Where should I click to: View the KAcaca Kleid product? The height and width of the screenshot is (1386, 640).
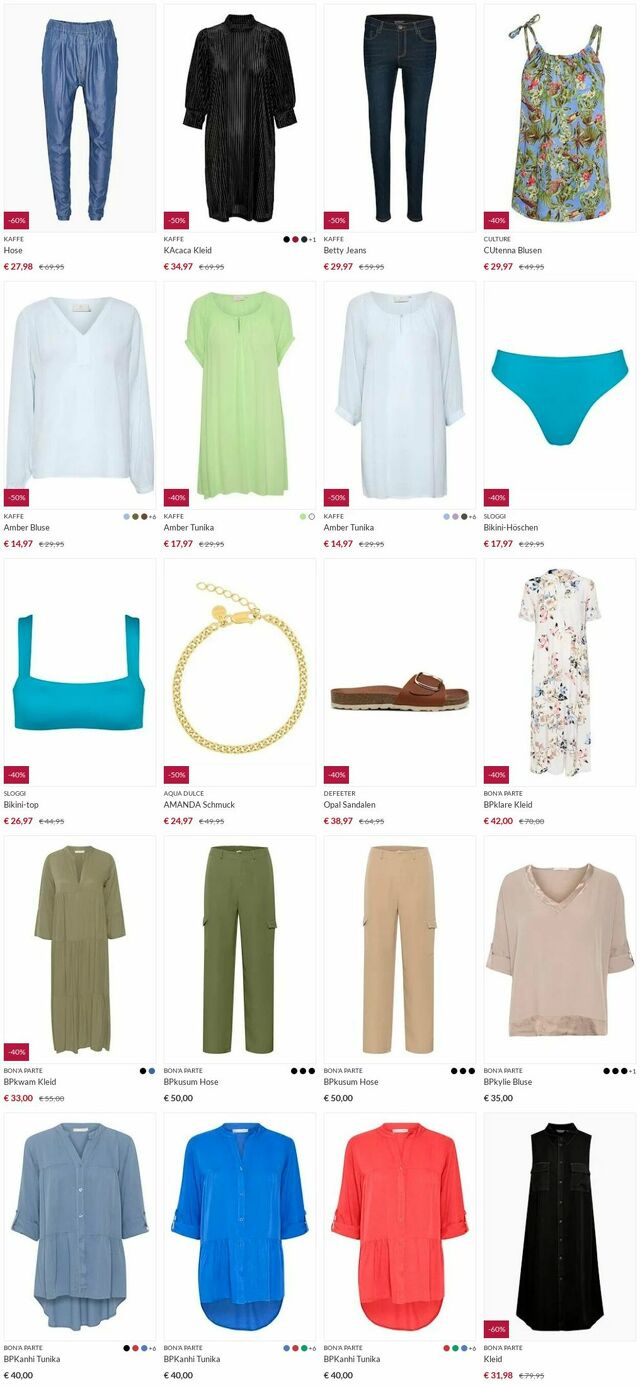click(x=240, y=118)
